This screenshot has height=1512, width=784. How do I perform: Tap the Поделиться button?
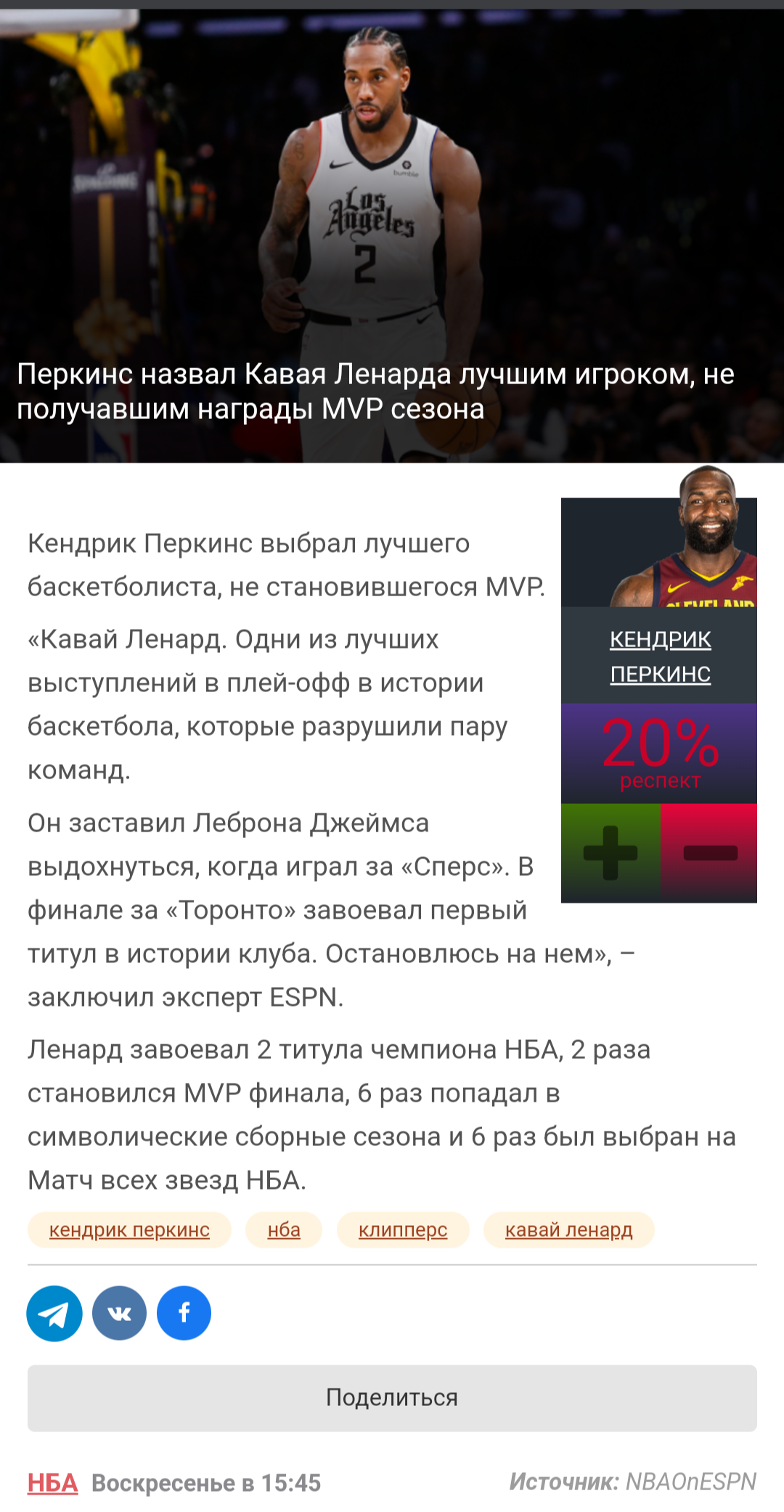[x=392, y=1398]
